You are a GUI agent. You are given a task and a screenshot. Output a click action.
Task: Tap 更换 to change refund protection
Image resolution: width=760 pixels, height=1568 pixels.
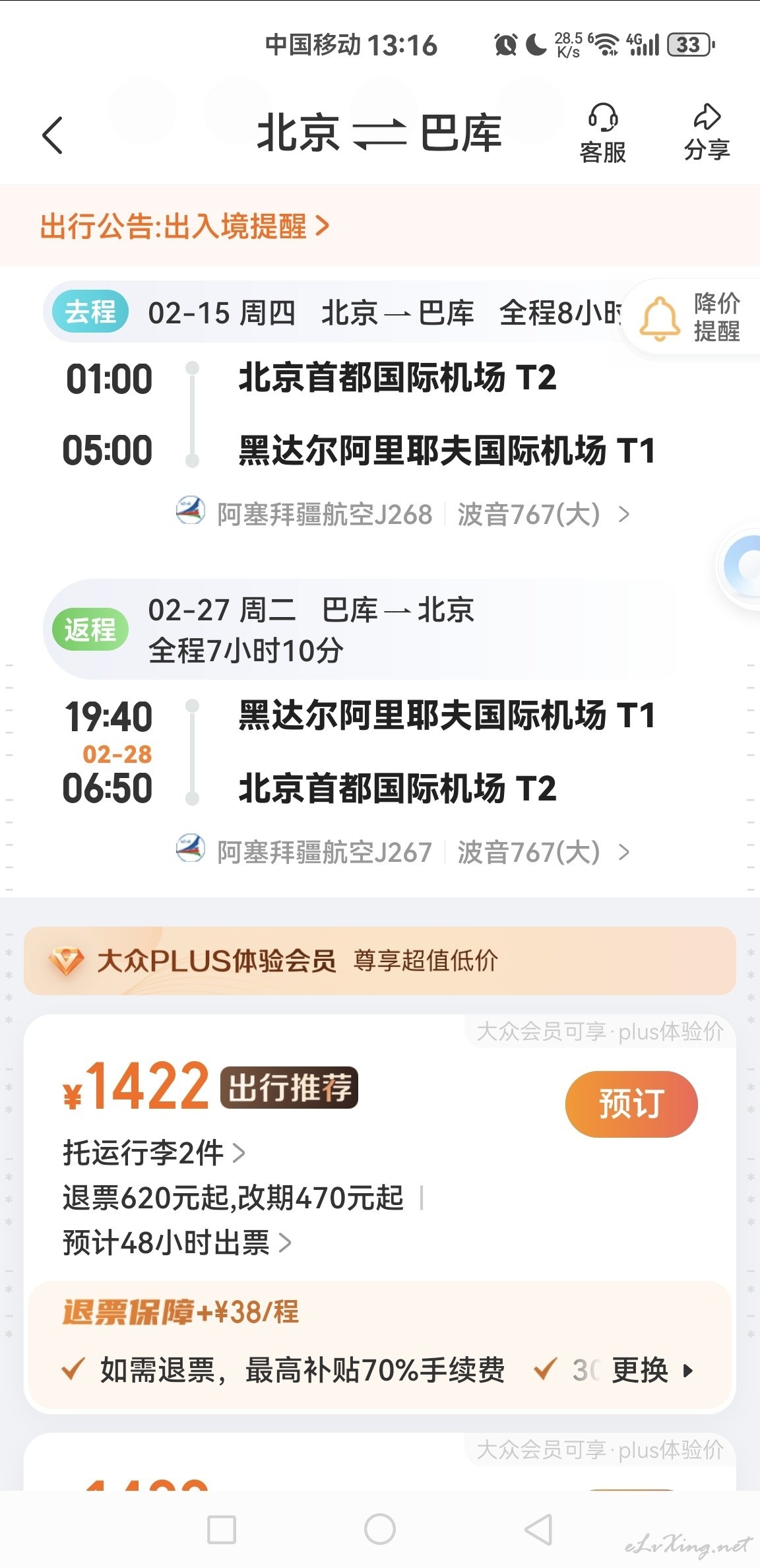point(652,1371)
